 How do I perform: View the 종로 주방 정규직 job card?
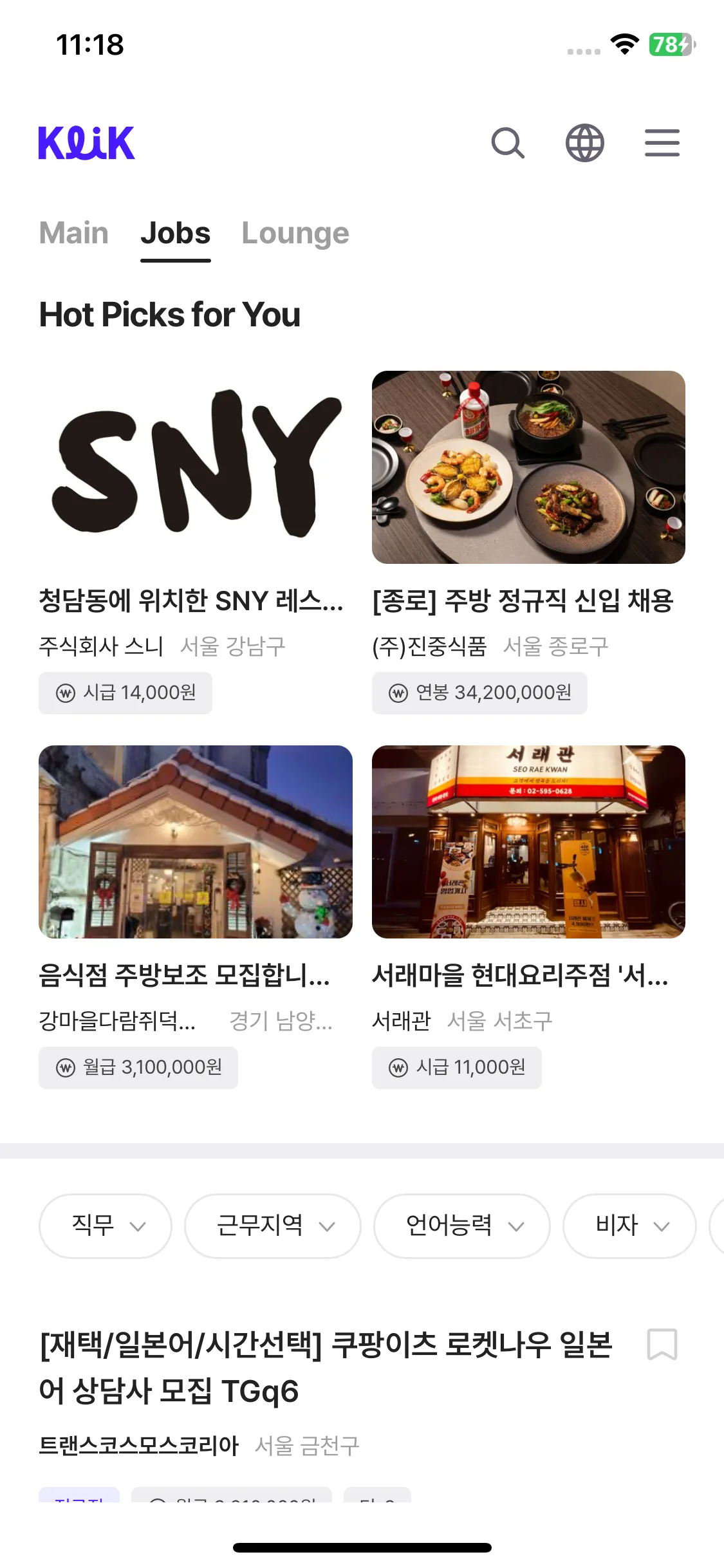click(528, 468)
